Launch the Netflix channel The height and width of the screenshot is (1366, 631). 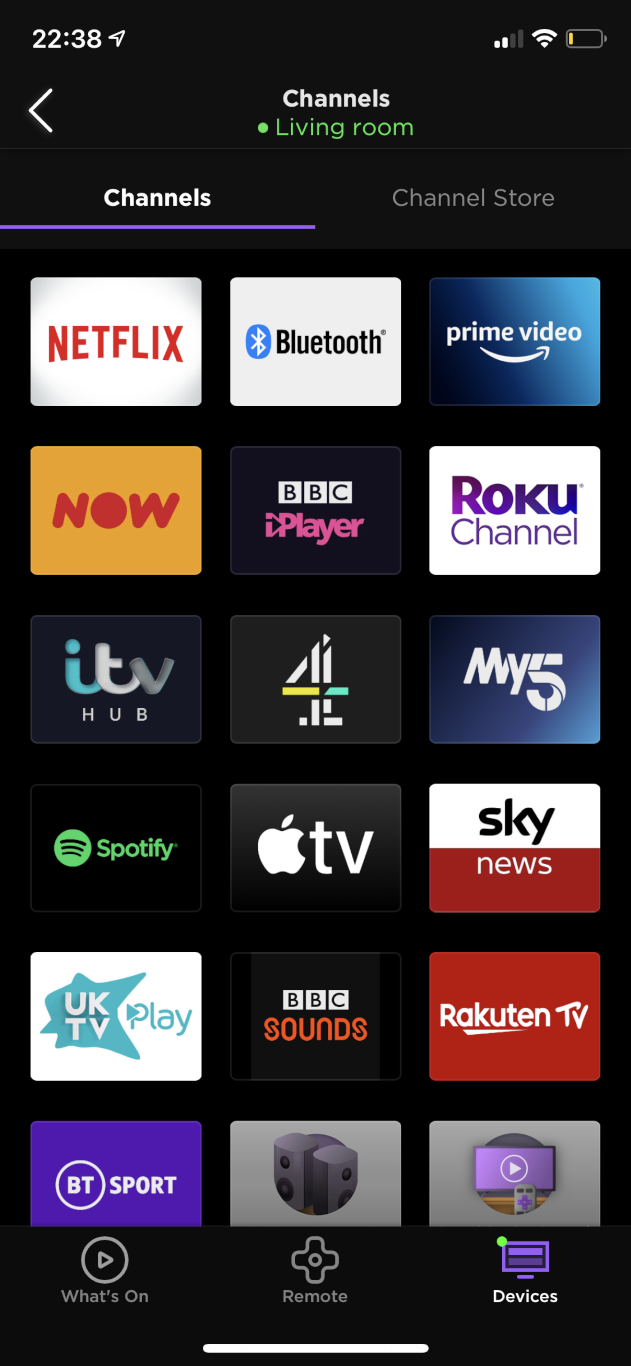coord(116,342)
